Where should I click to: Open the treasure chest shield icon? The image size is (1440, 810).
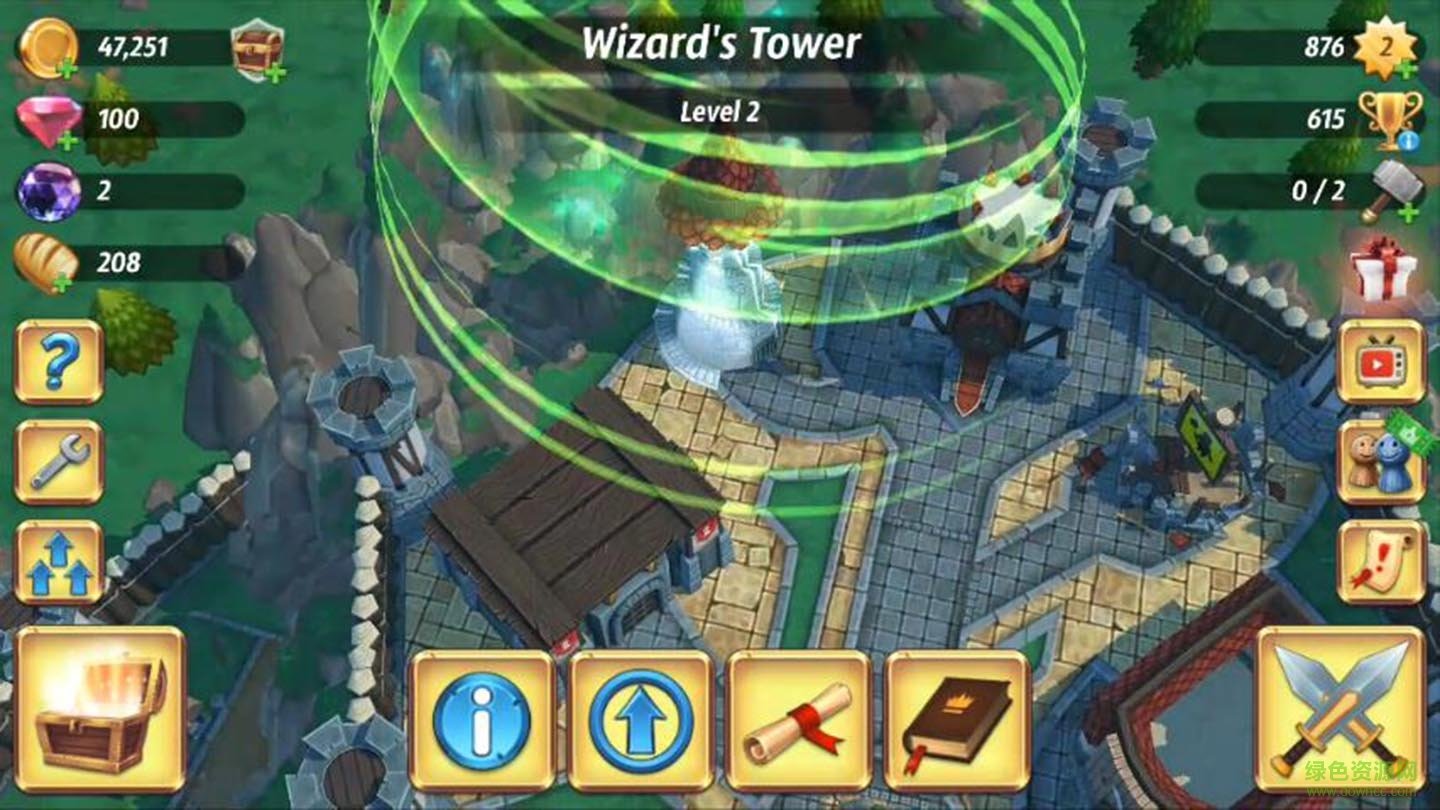pyautogui.click(x=258, y=50)
